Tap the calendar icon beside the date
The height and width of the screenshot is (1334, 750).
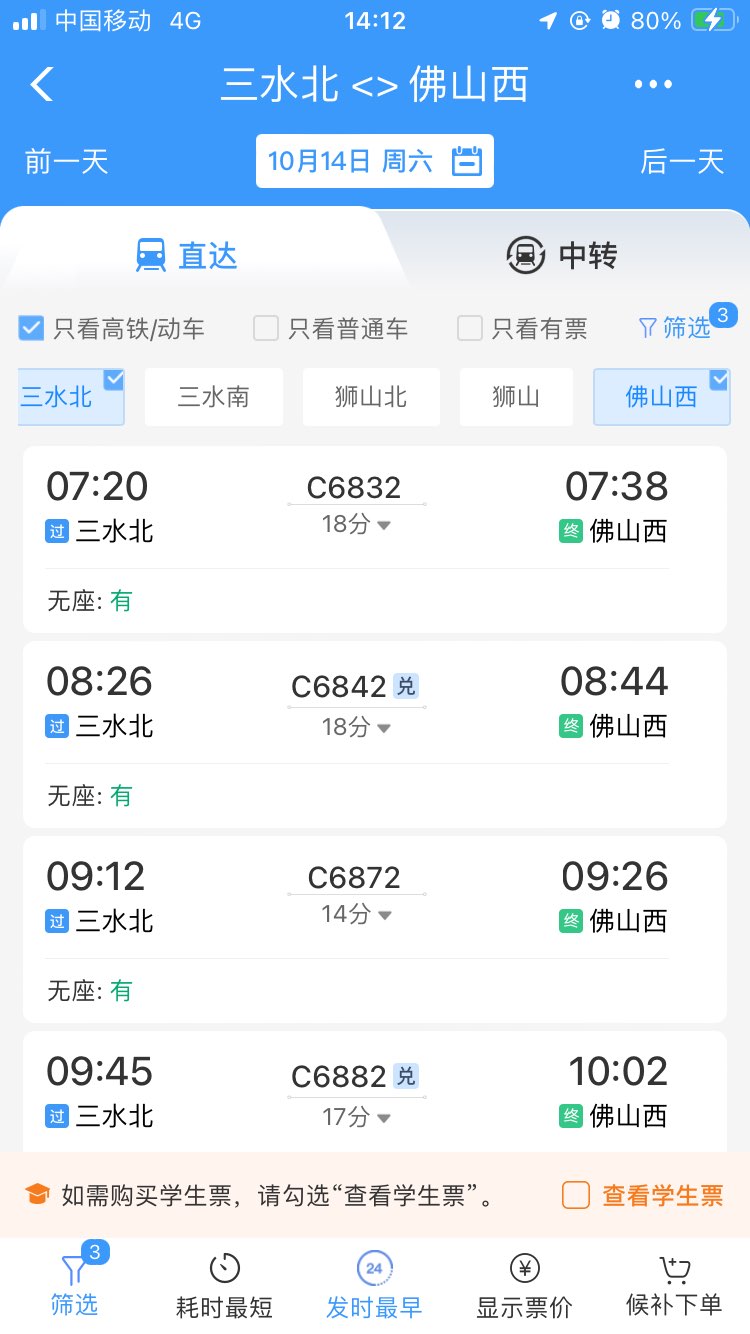pos(466,159)
